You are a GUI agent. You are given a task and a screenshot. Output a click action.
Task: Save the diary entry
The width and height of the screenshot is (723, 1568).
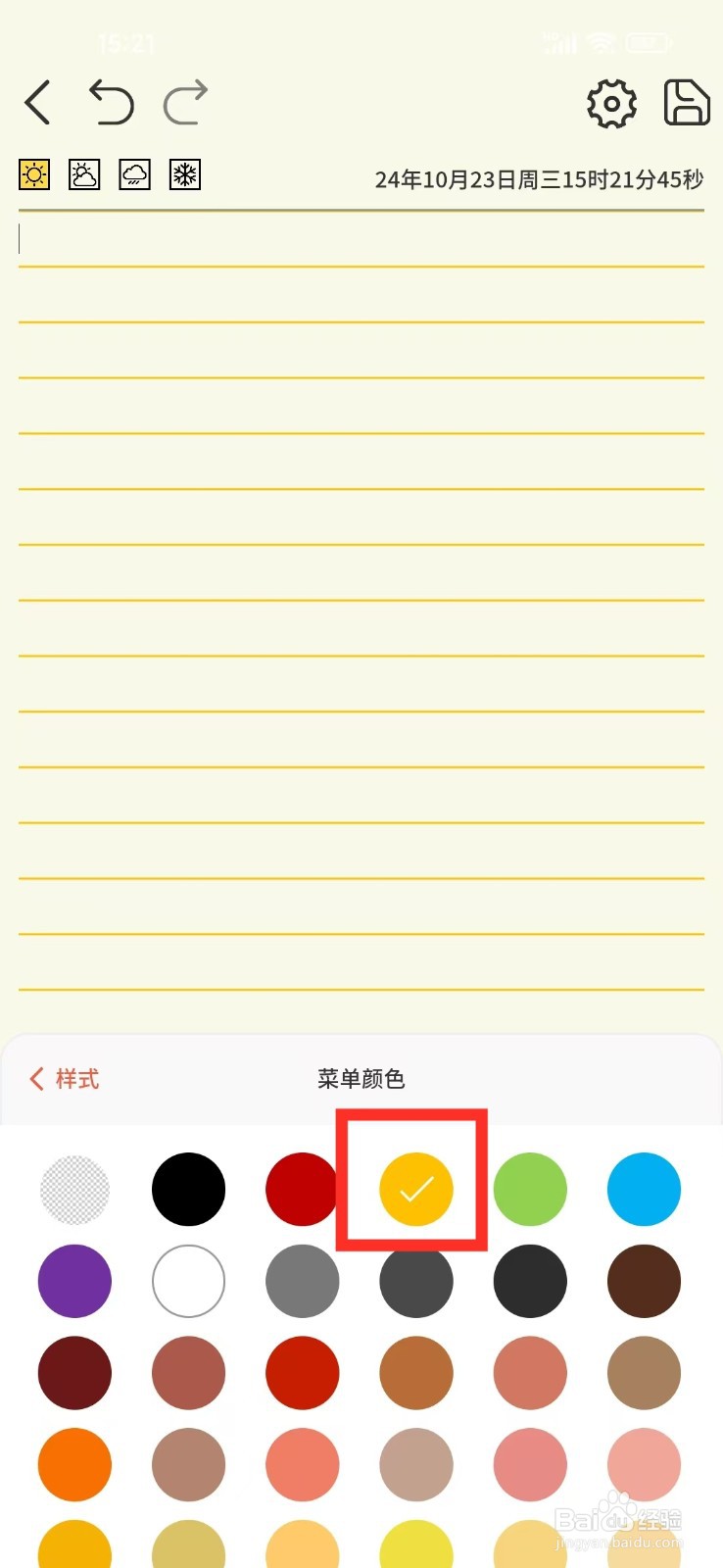[x=686, y=103]
